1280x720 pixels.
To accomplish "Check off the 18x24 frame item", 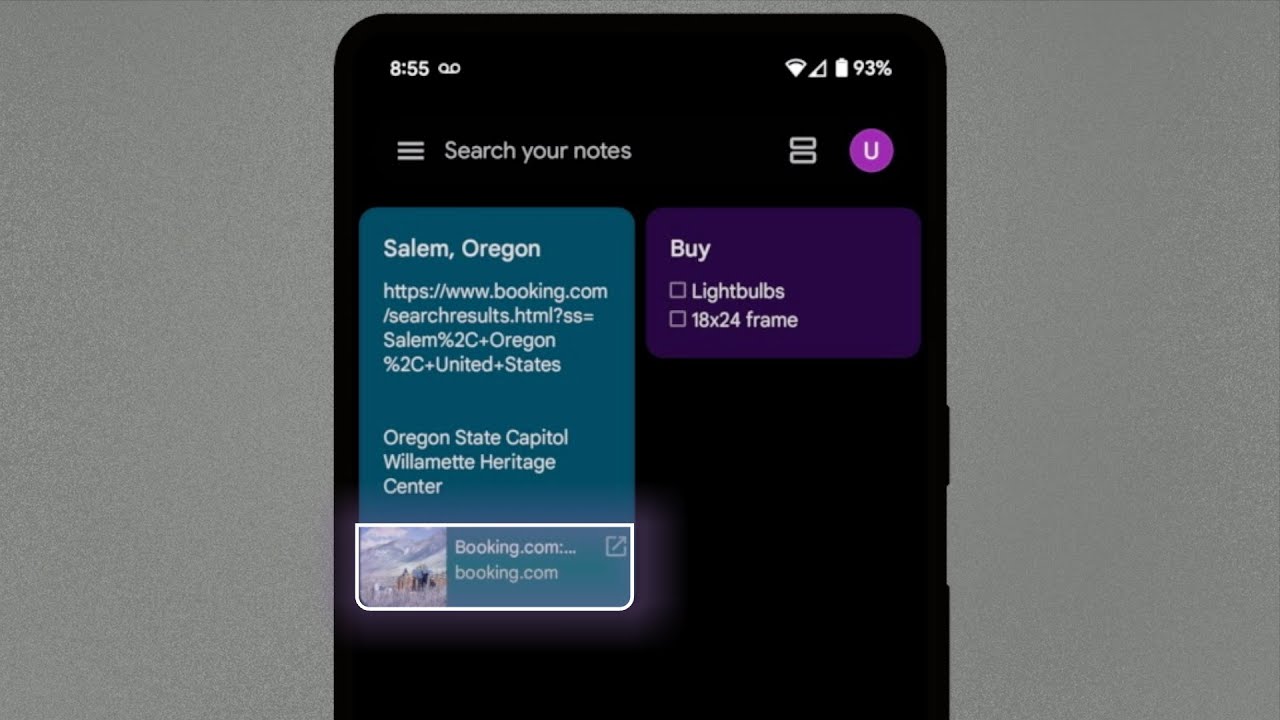I will (x=678, y=320).
